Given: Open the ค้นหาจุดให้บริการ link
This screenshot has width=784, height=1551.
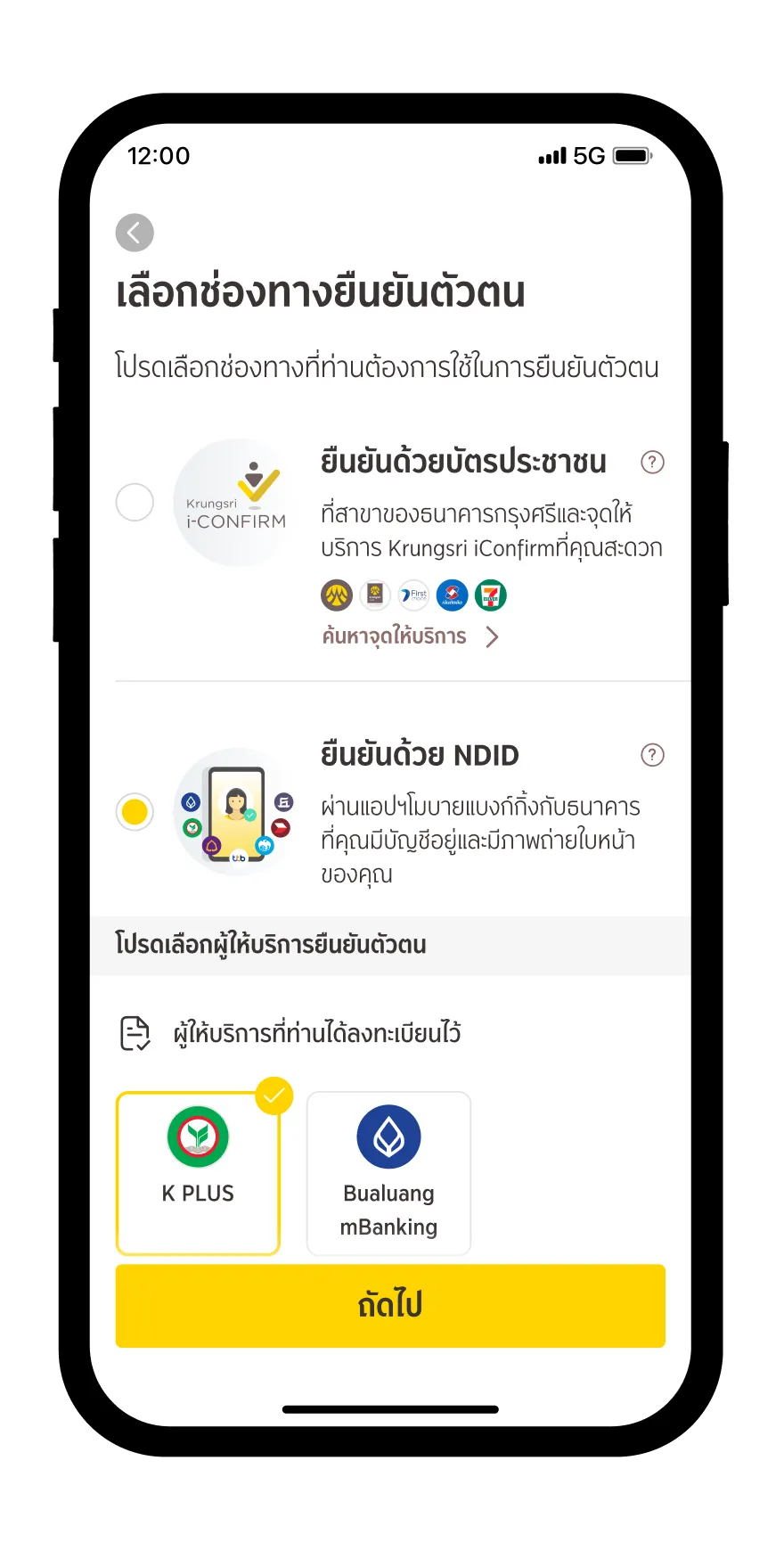Looking at the screenshot, I should (410, 636).
